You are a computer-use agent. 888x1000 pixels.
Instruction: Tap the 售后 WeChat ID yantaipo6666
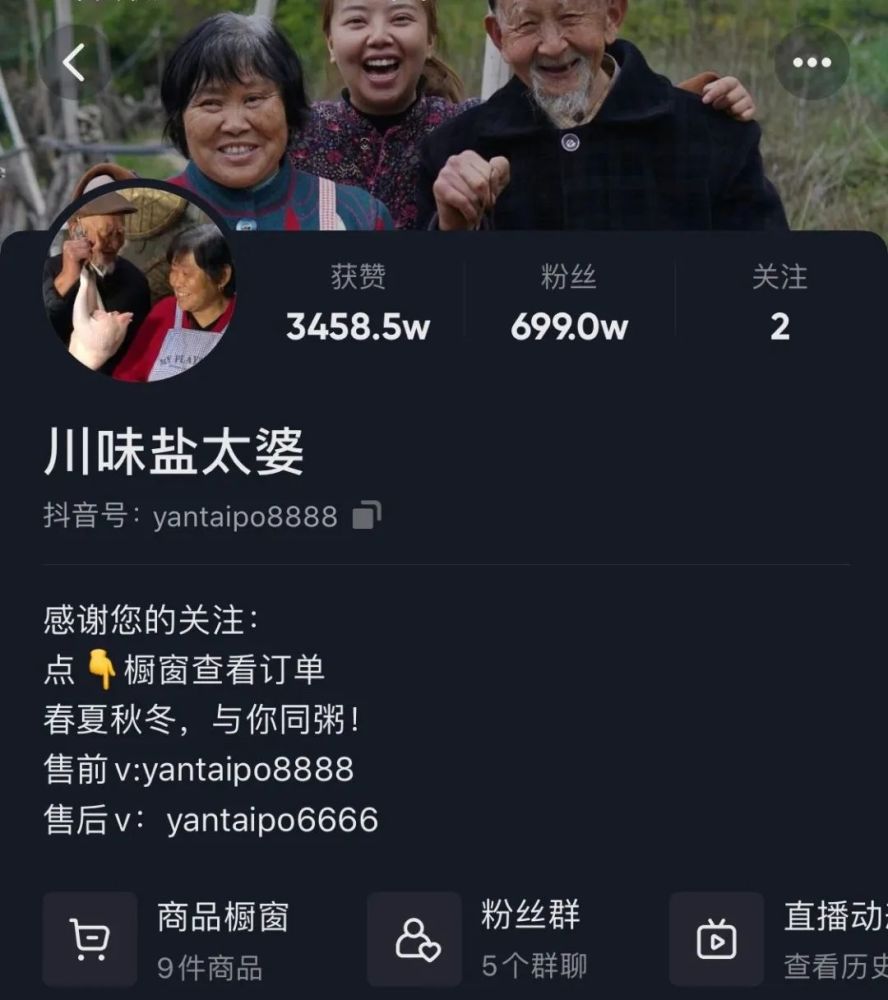210,818
